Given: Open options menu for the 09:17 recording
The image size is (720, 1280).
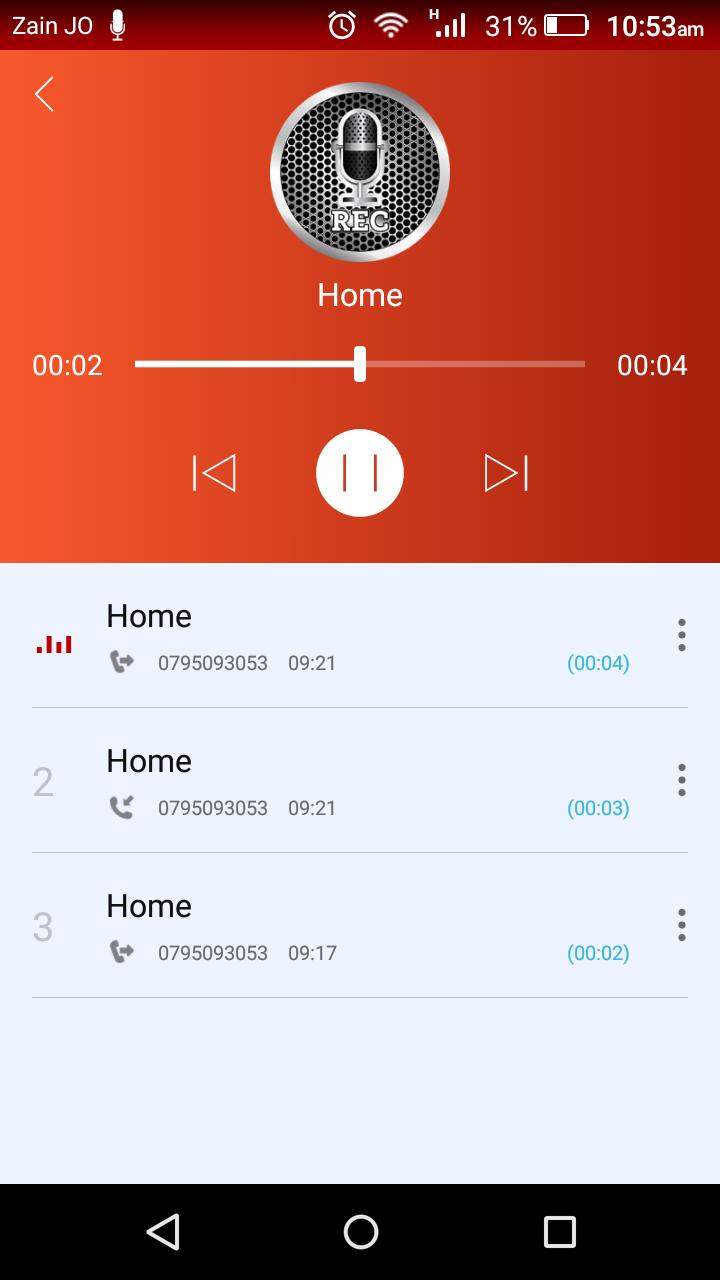Looking at the screenshot, I should click(x=681, y=925).
